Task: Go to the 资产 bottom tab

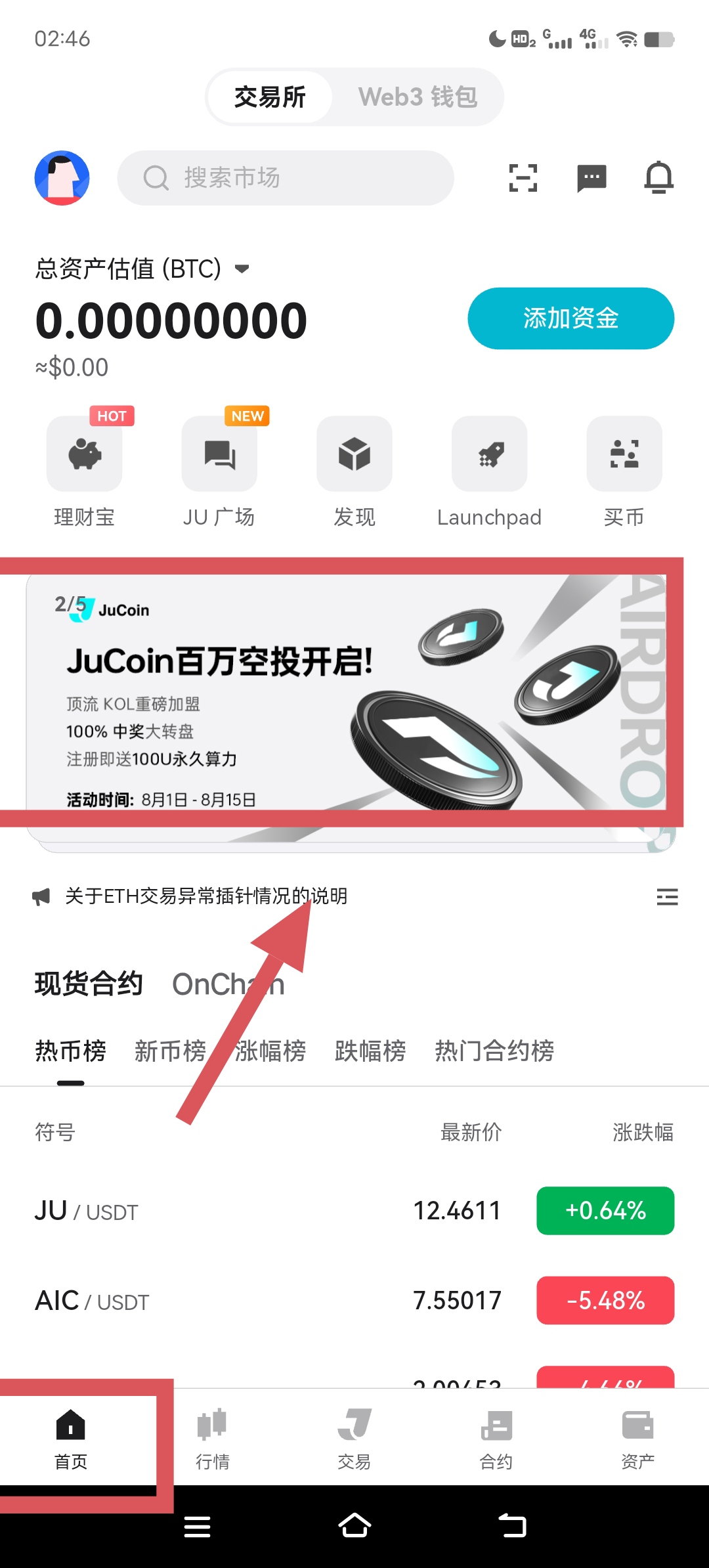Action: pos(638,1438)
